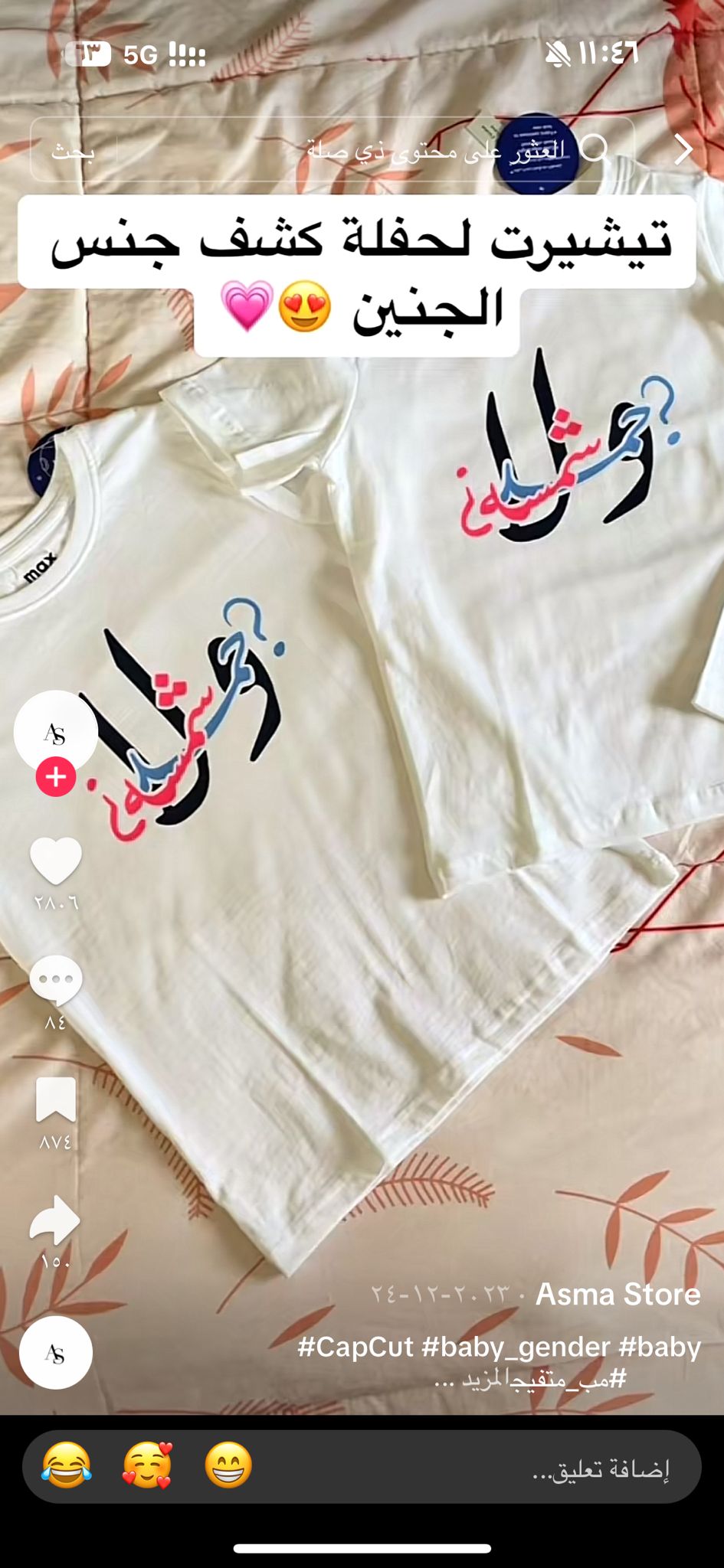Send the crying-laughing emoji reaction
This screenshot has height=1568, width=724.
(x=67, y=1465)
